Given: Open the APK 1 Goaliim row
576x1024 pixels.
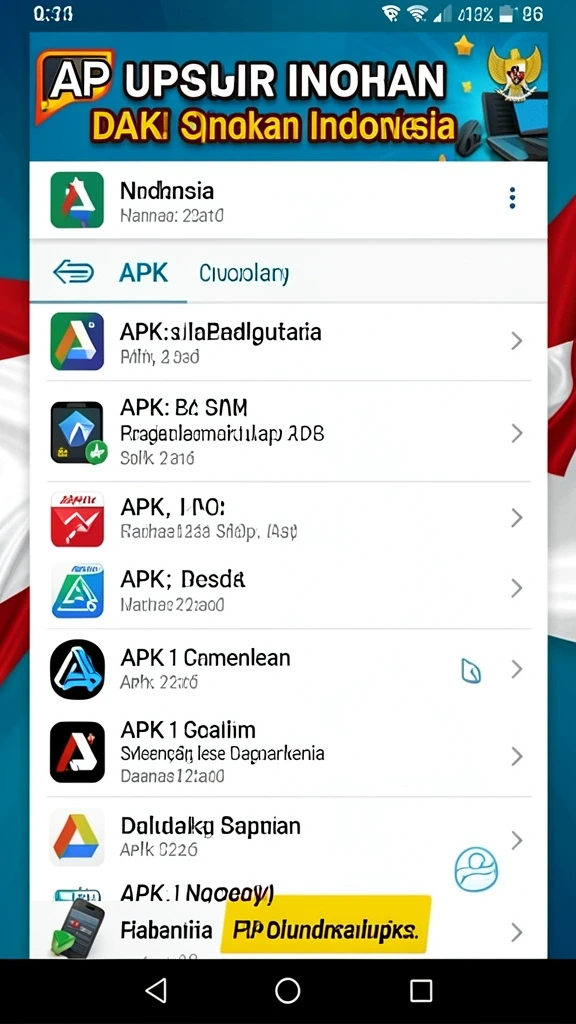Looking at the screenshot, I should pyautogui.click(x=288, y=752).
